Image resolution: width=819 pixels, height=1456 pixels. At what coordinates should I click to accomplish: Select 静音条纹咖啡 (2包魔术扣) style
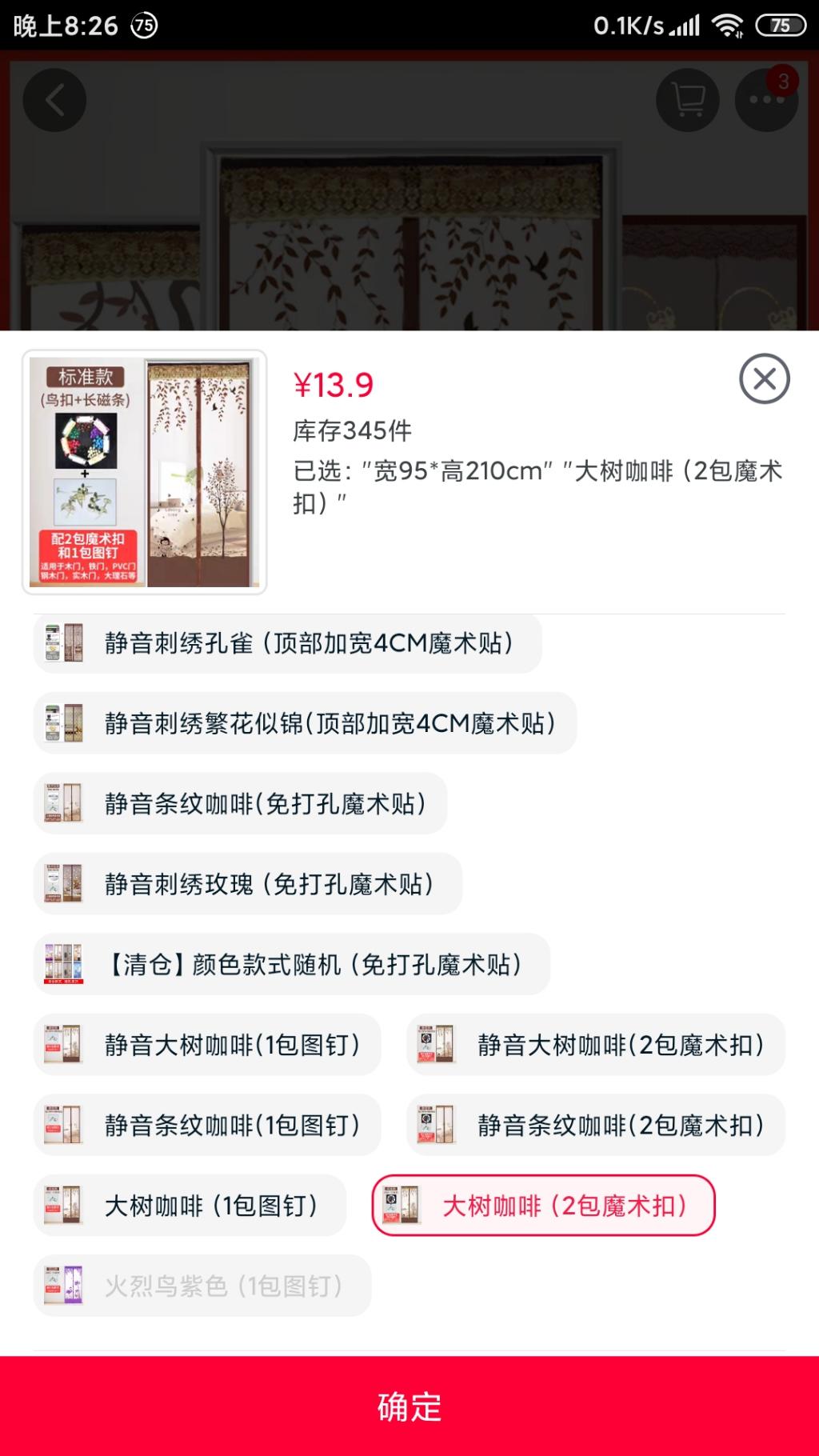pos(596,1125)
